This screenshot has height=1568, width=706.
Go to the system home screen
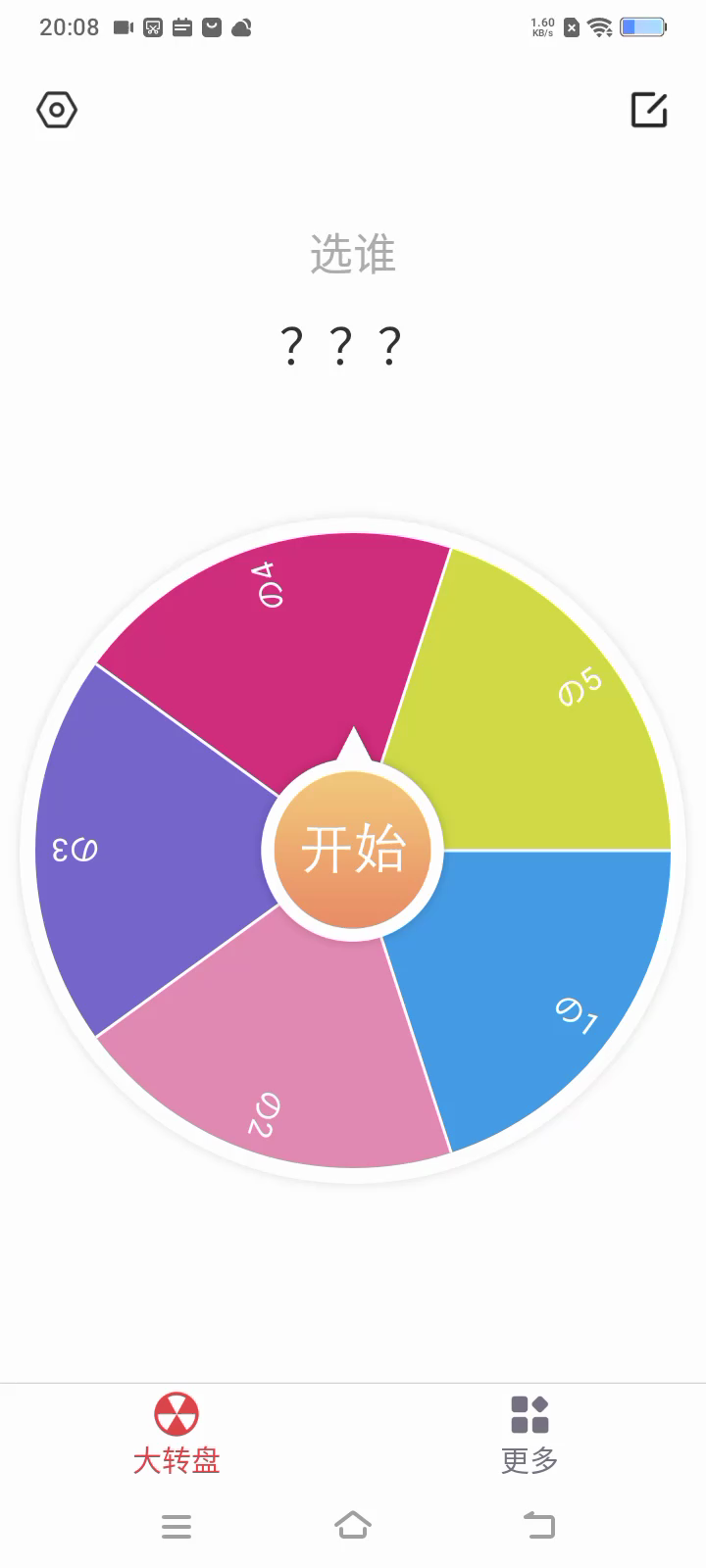tap(353, 1525)
